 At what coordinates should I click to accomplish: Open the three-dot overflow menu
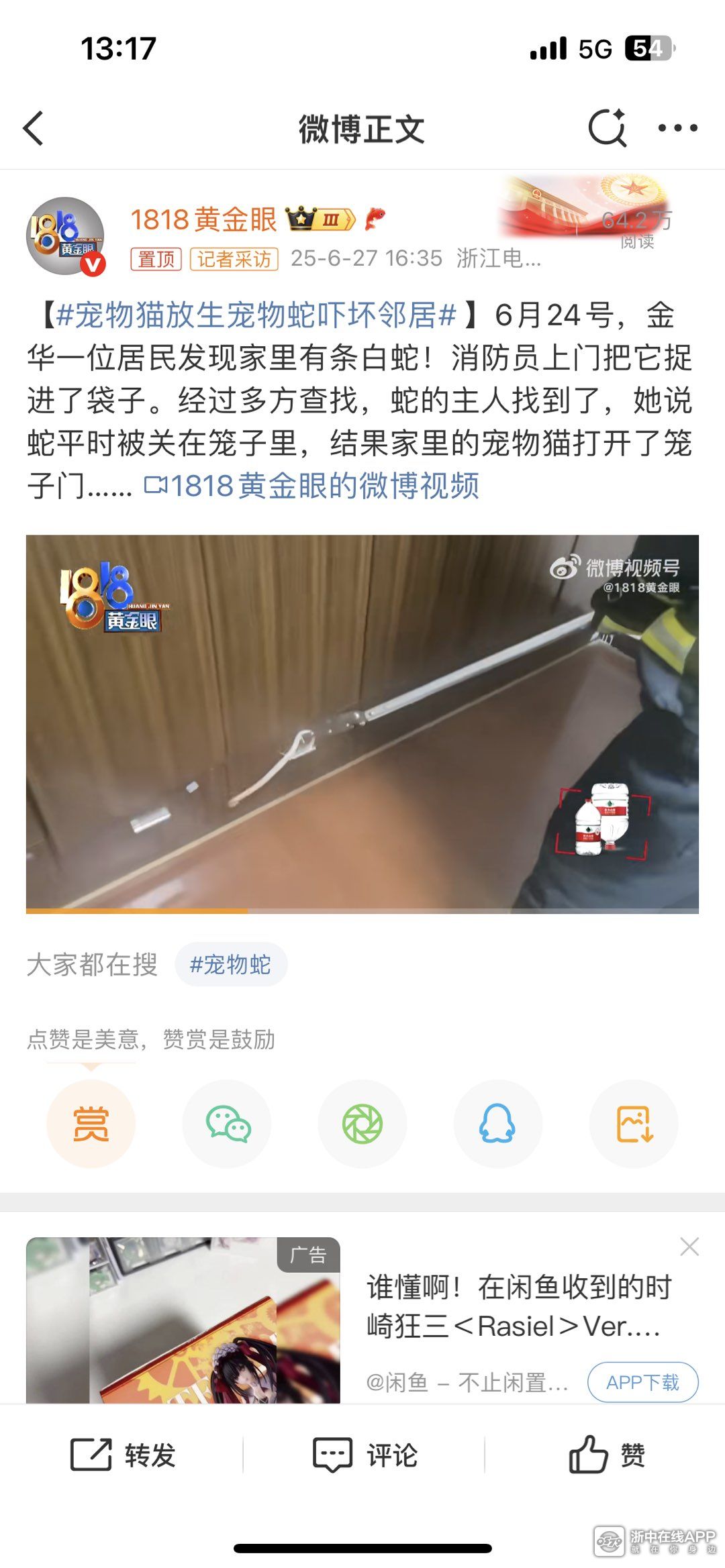tap(677, 127)
